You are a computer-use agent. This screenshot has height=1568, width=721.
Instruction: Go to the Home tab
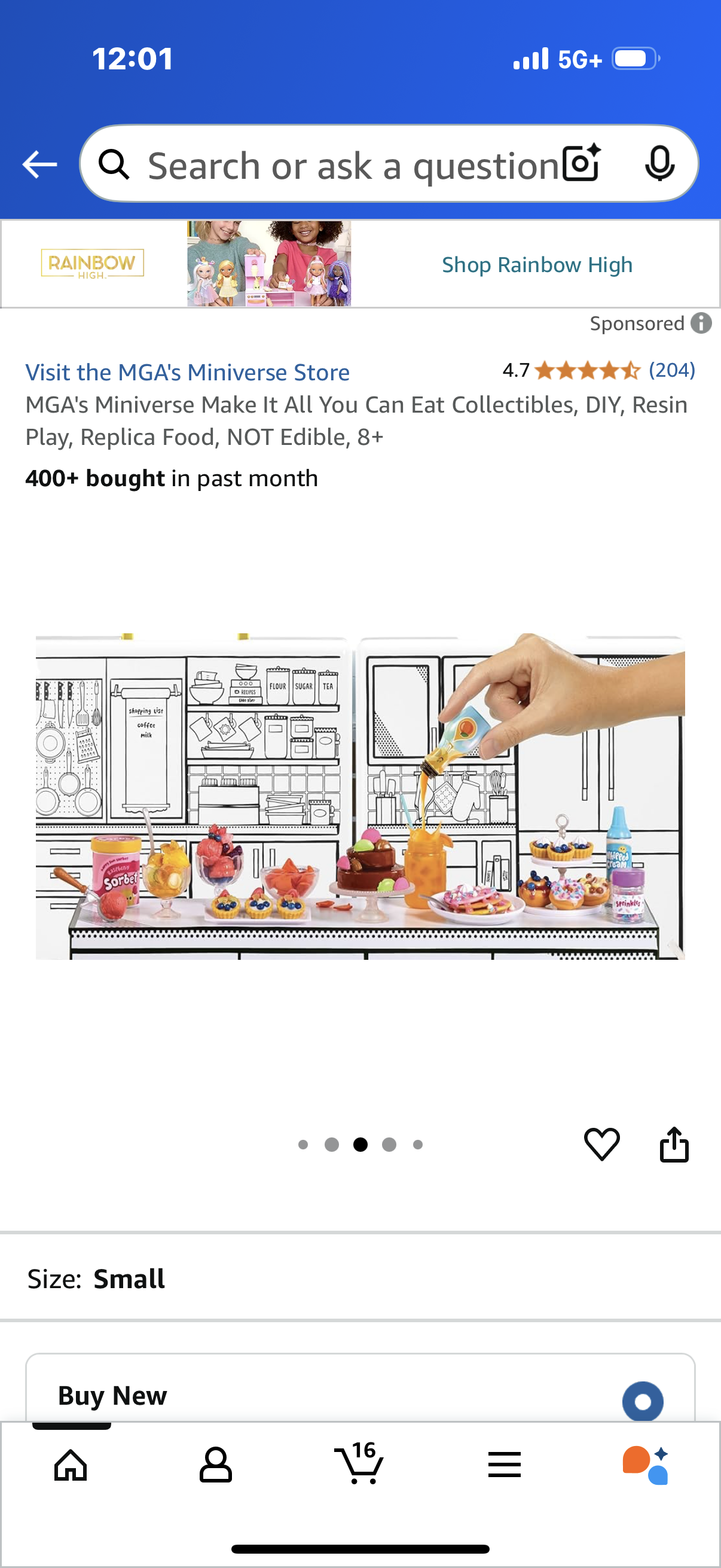point(71,1465)
